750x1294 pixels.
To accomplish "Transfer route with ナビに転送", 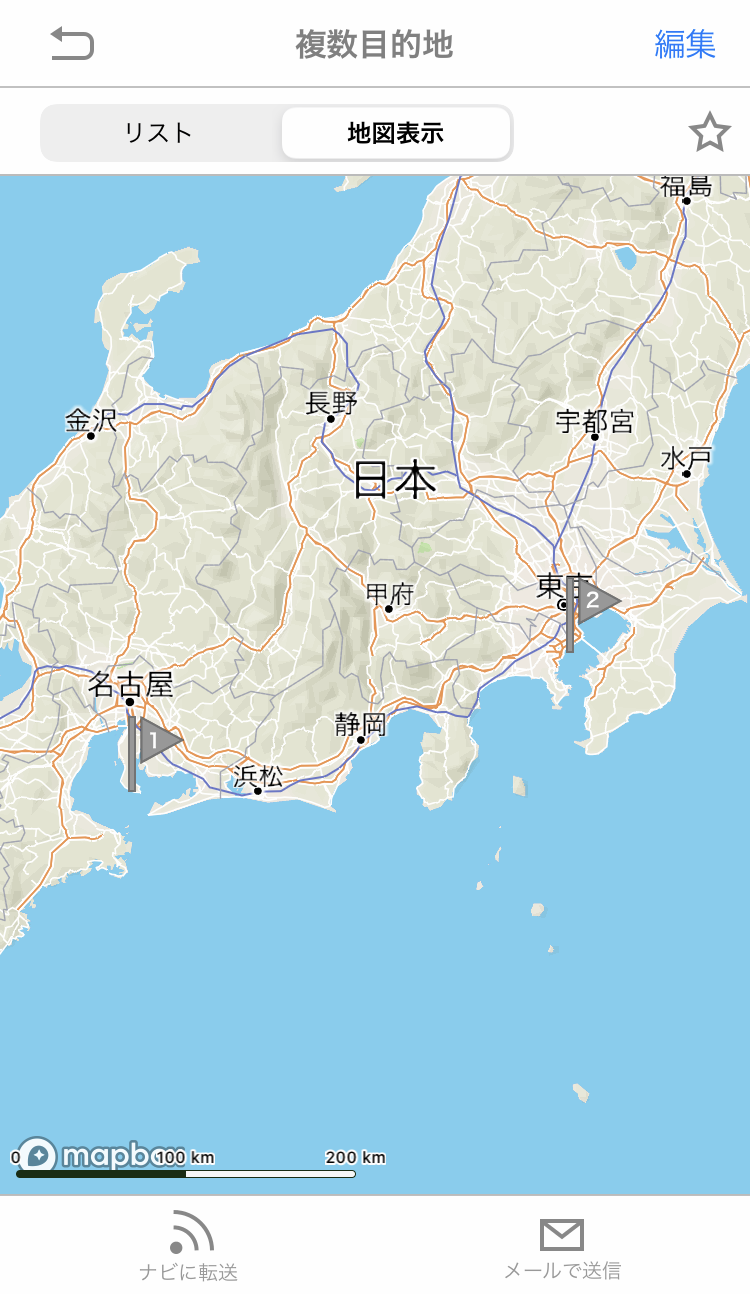I will pyautogui.click(x=189, y=1246).
